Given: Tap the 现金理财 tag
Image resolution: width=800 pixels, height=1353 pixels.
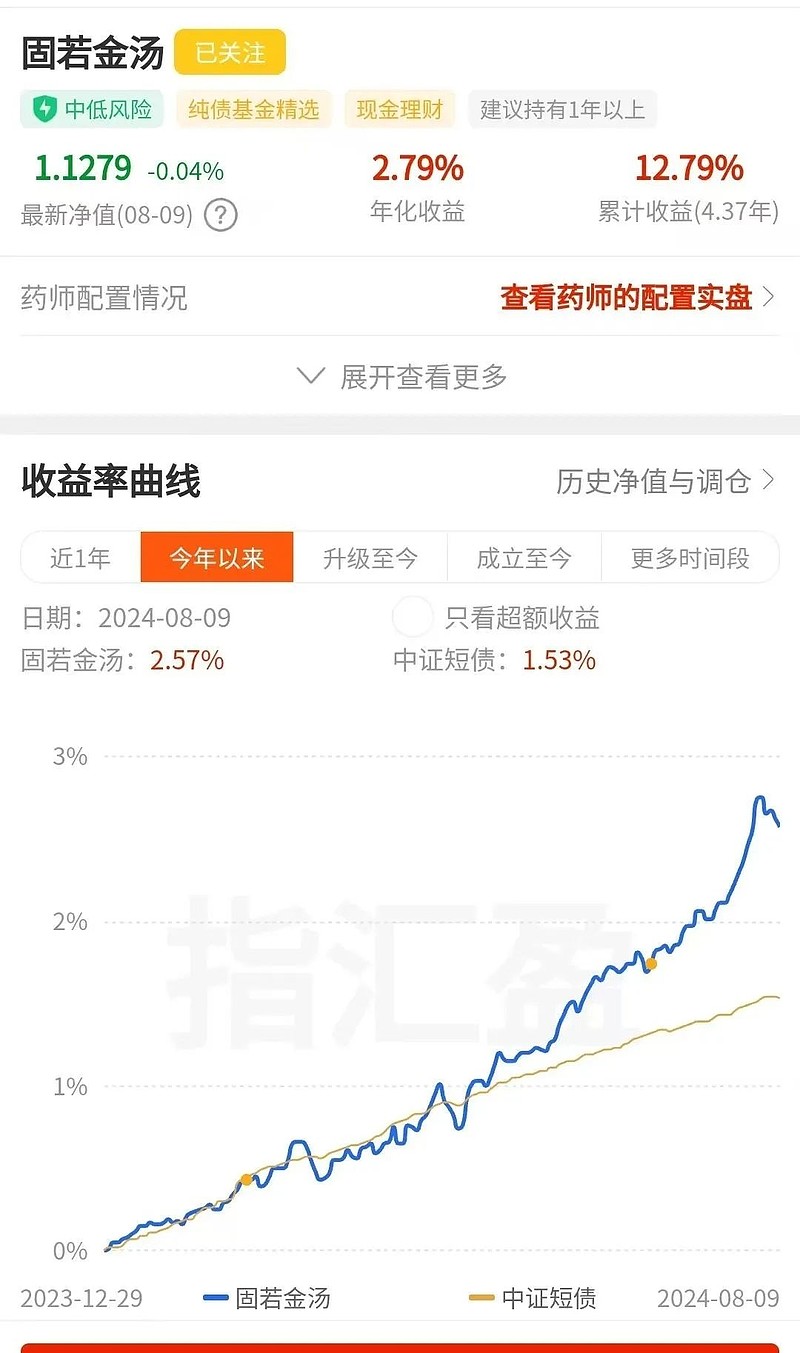Looking at the screenshot, I should [x=400, y=109].
